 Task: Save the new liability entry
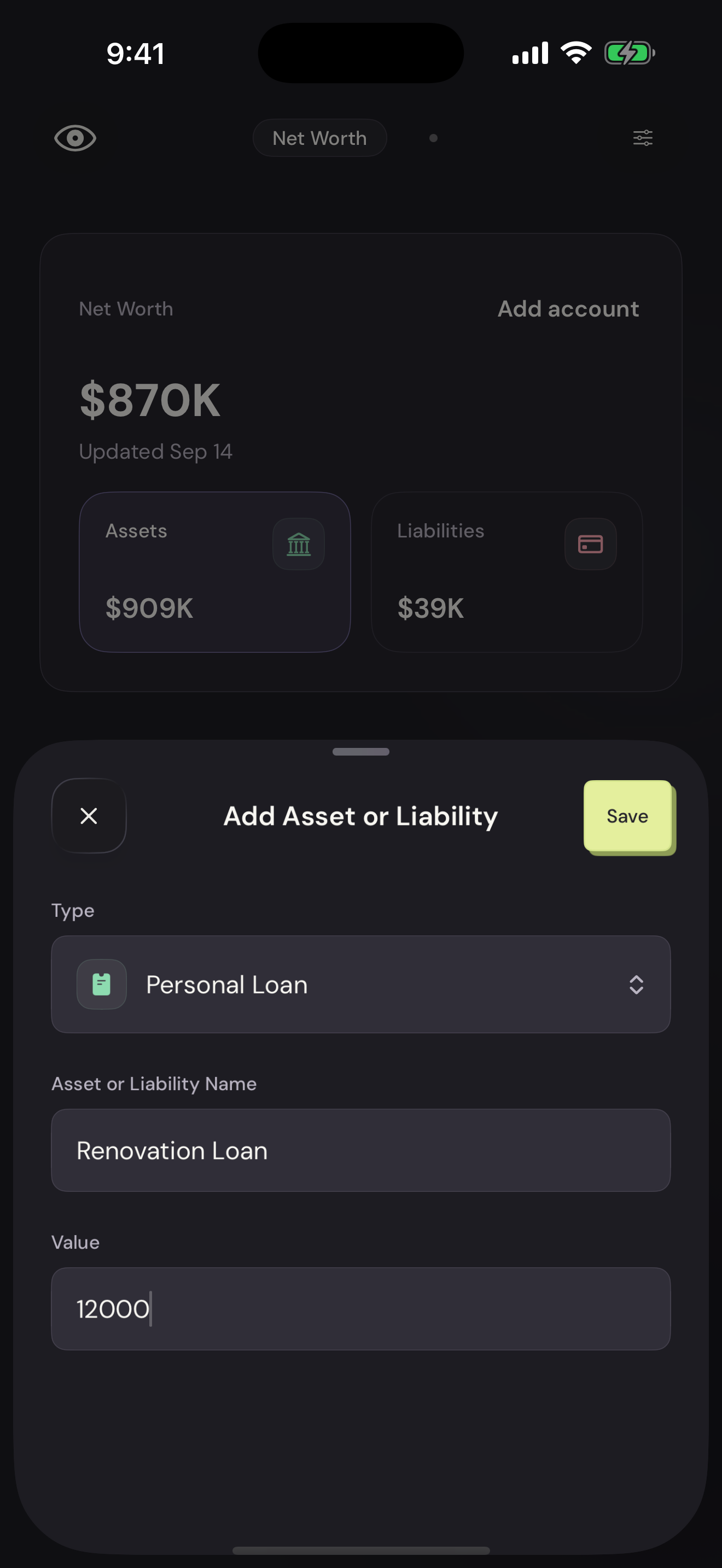(627, 816)
